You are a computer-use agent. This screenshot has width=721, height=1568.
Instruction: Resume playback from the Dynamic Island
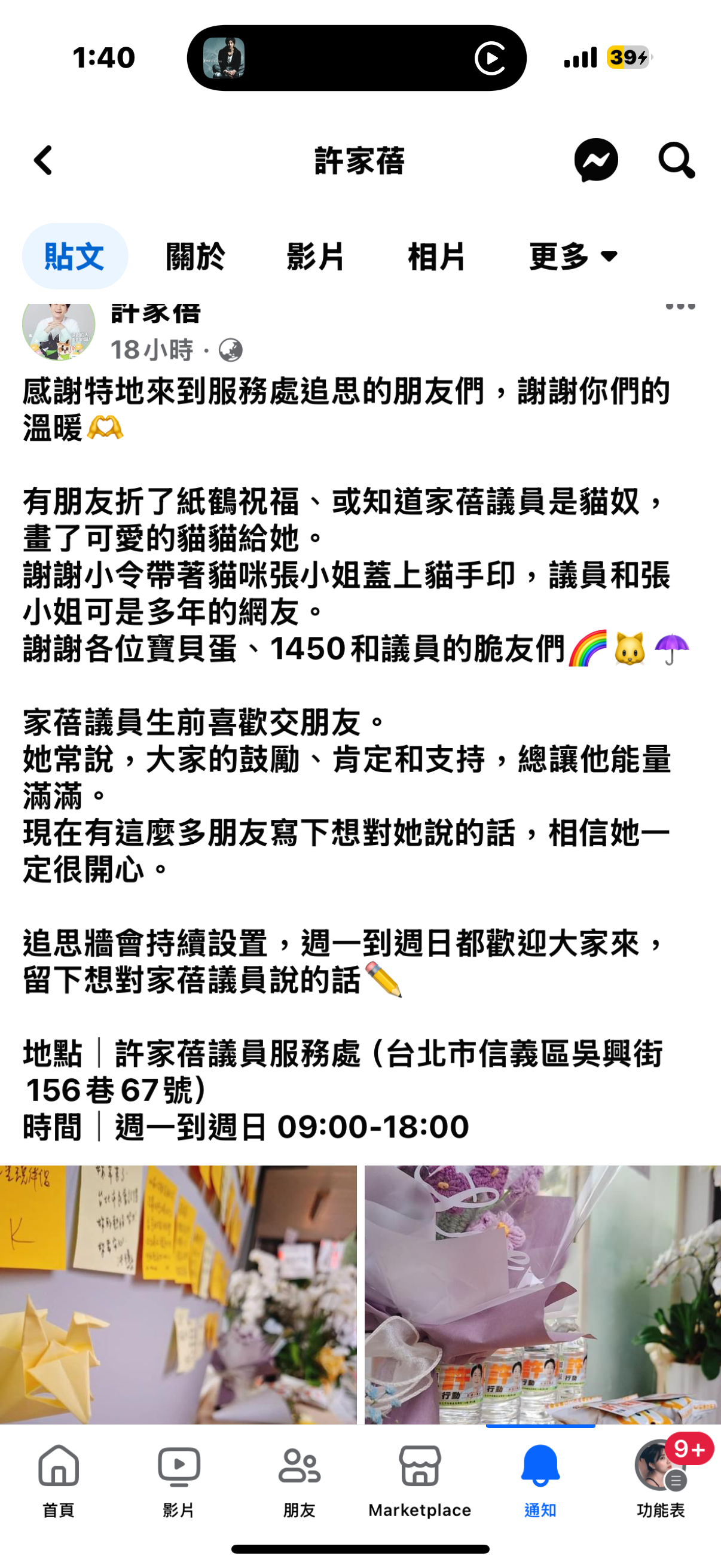coord(490,59)
